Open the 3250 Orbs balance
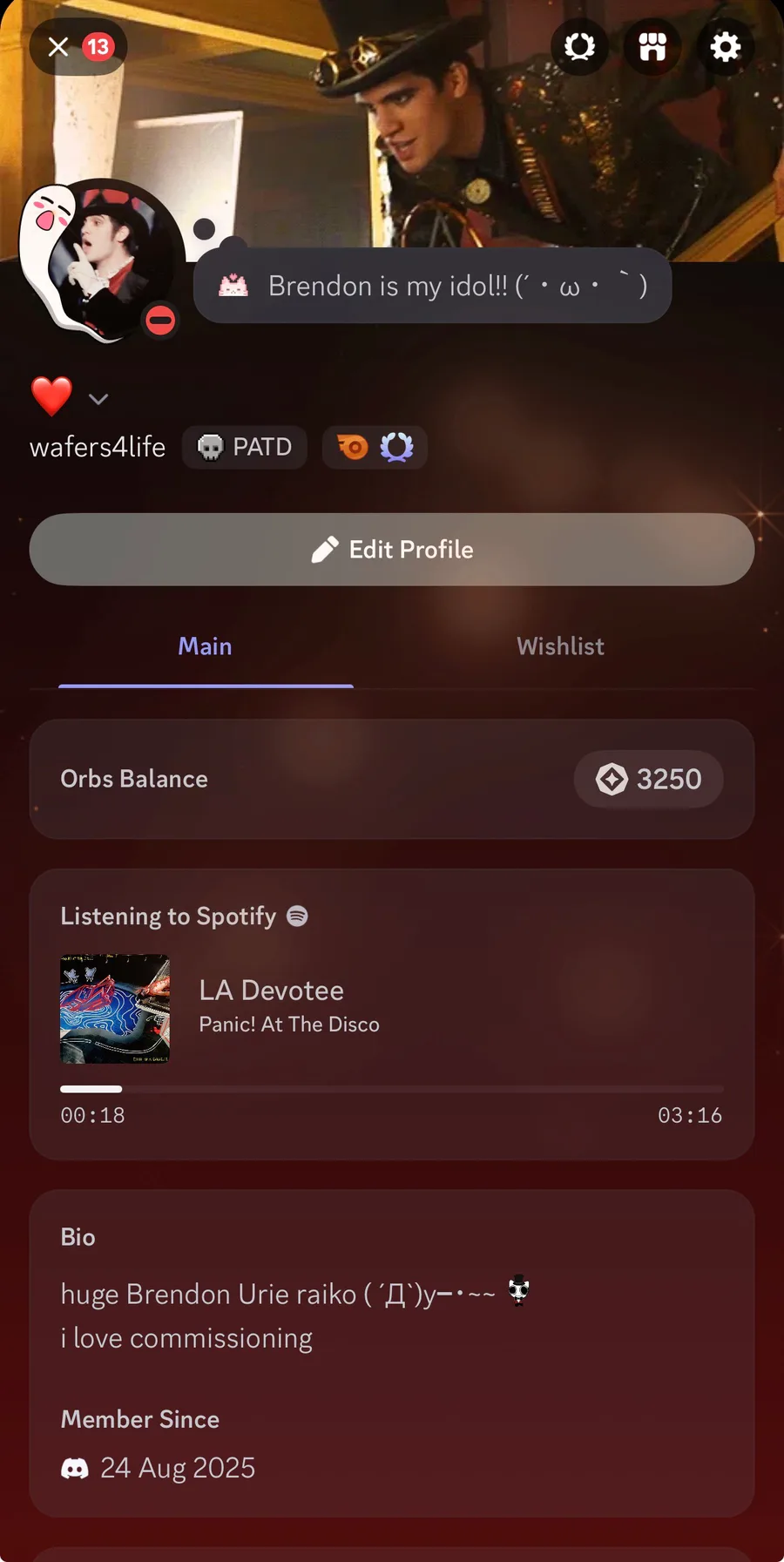784x1562 pixels. [649, 779]
